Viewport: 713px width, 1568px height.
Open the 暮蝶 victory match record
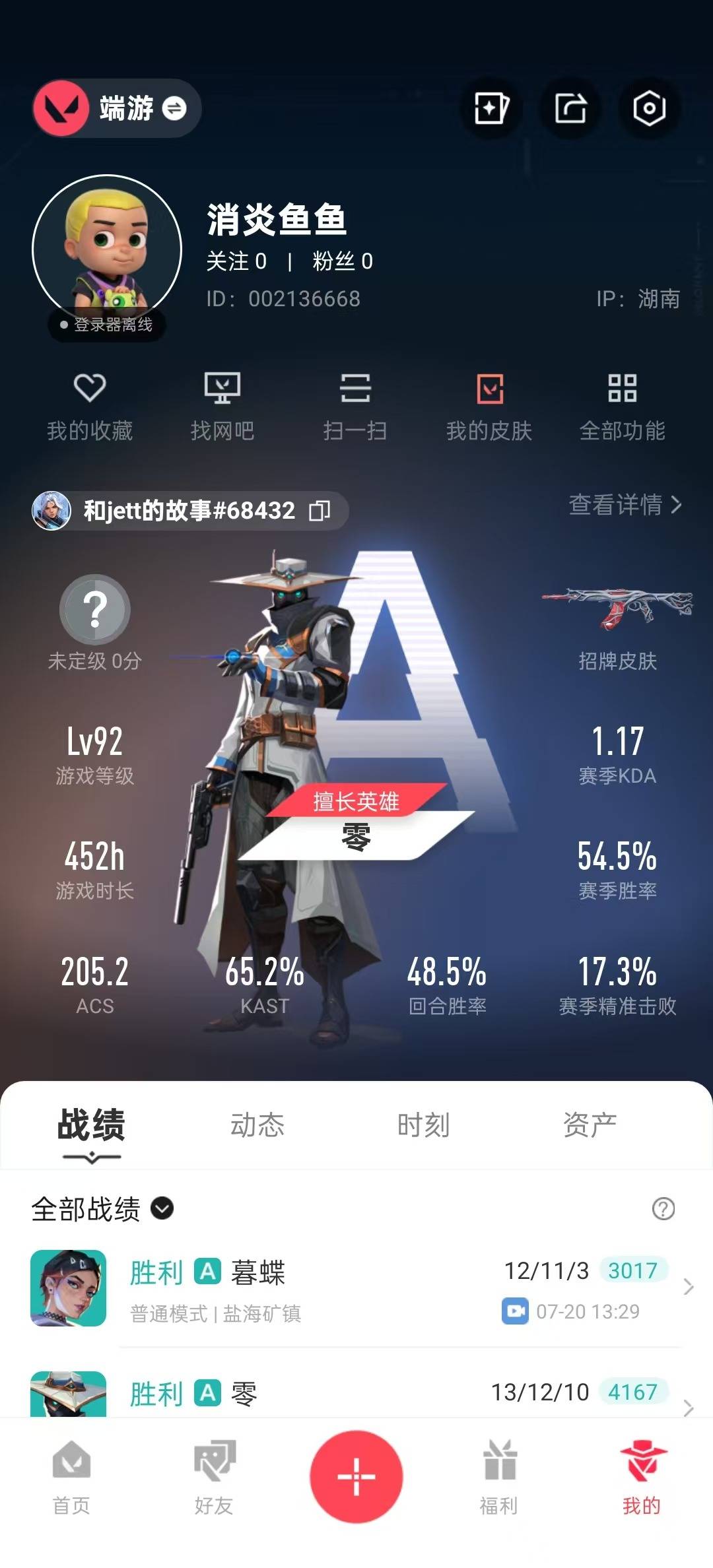(356, 1288)
